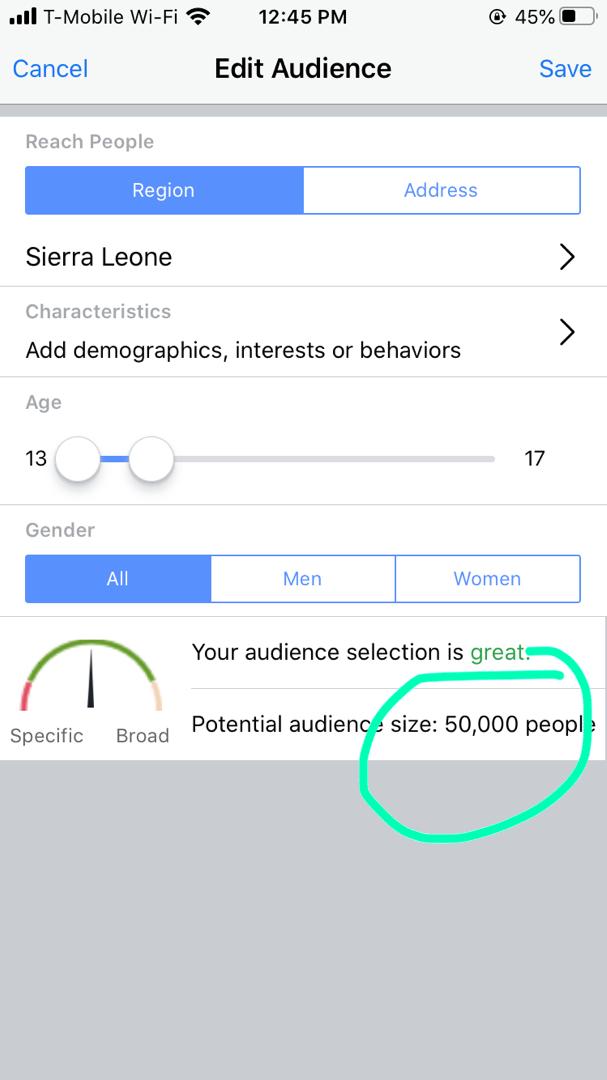Switch to the Address segment

(441, 190)
